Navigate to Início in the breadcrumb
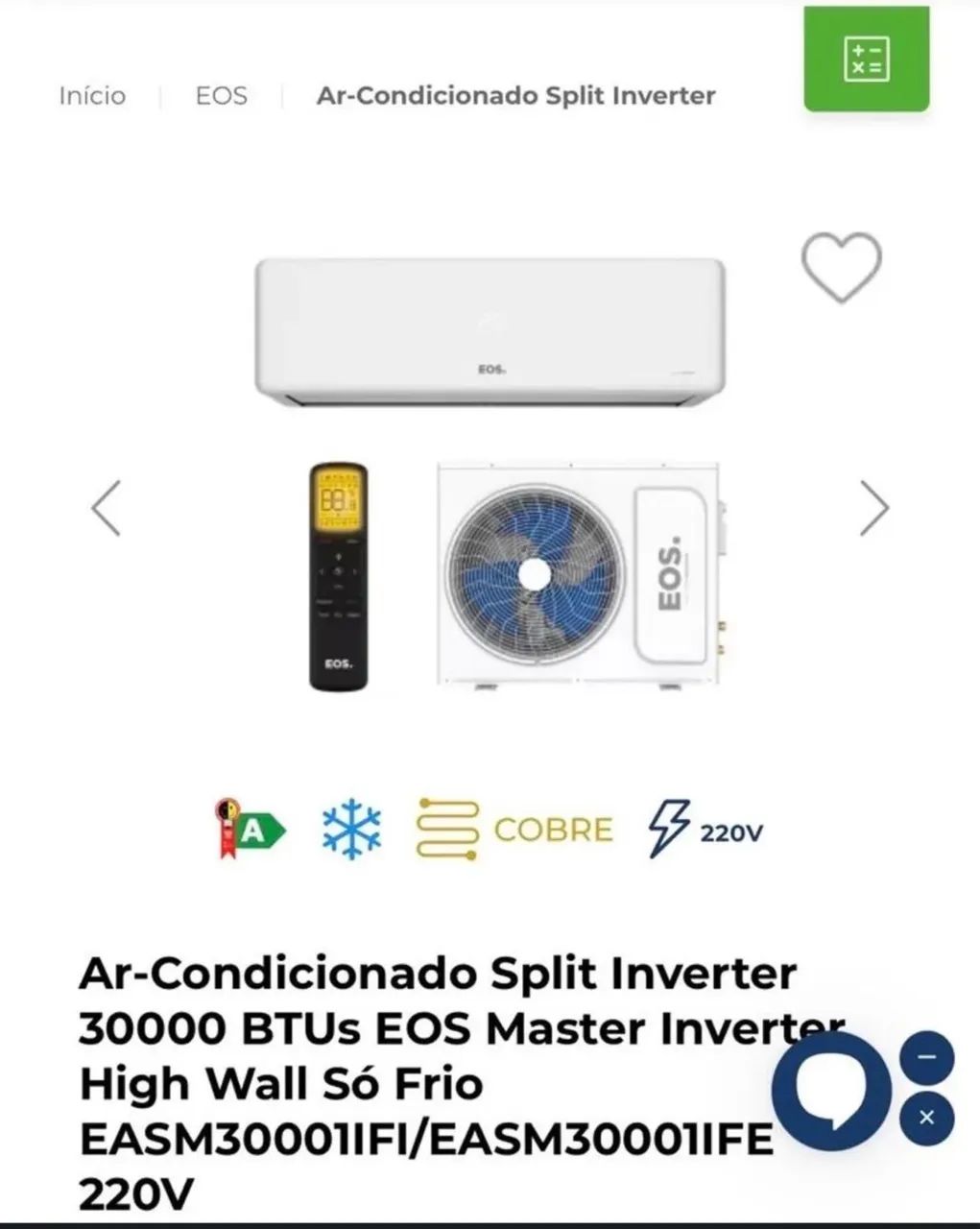Image resolution: width=980 pixels, height=1229 pixels. [x=93, y=96]
